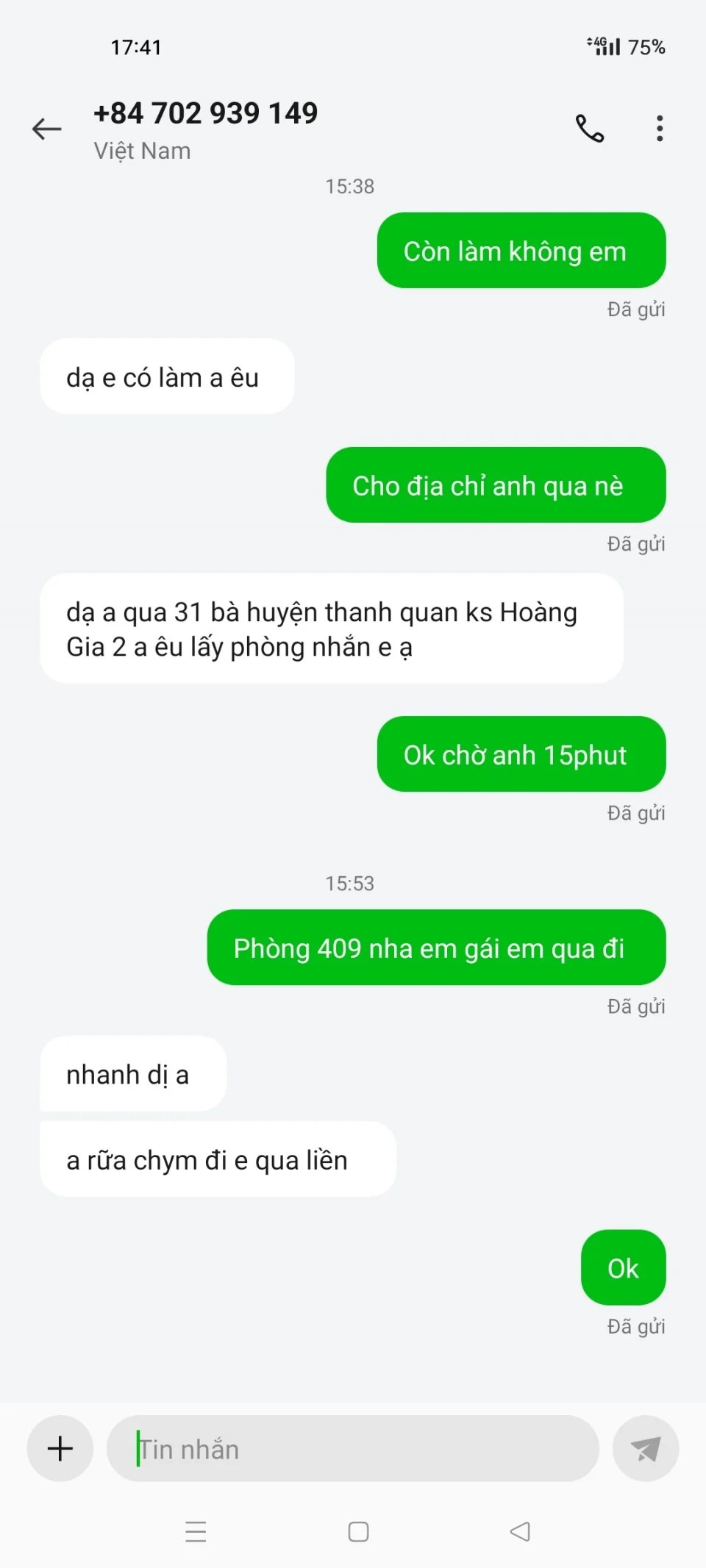The image size is (706, 1568).
Task: Open recent apps from navigation bar
Action: (196, 1531)
